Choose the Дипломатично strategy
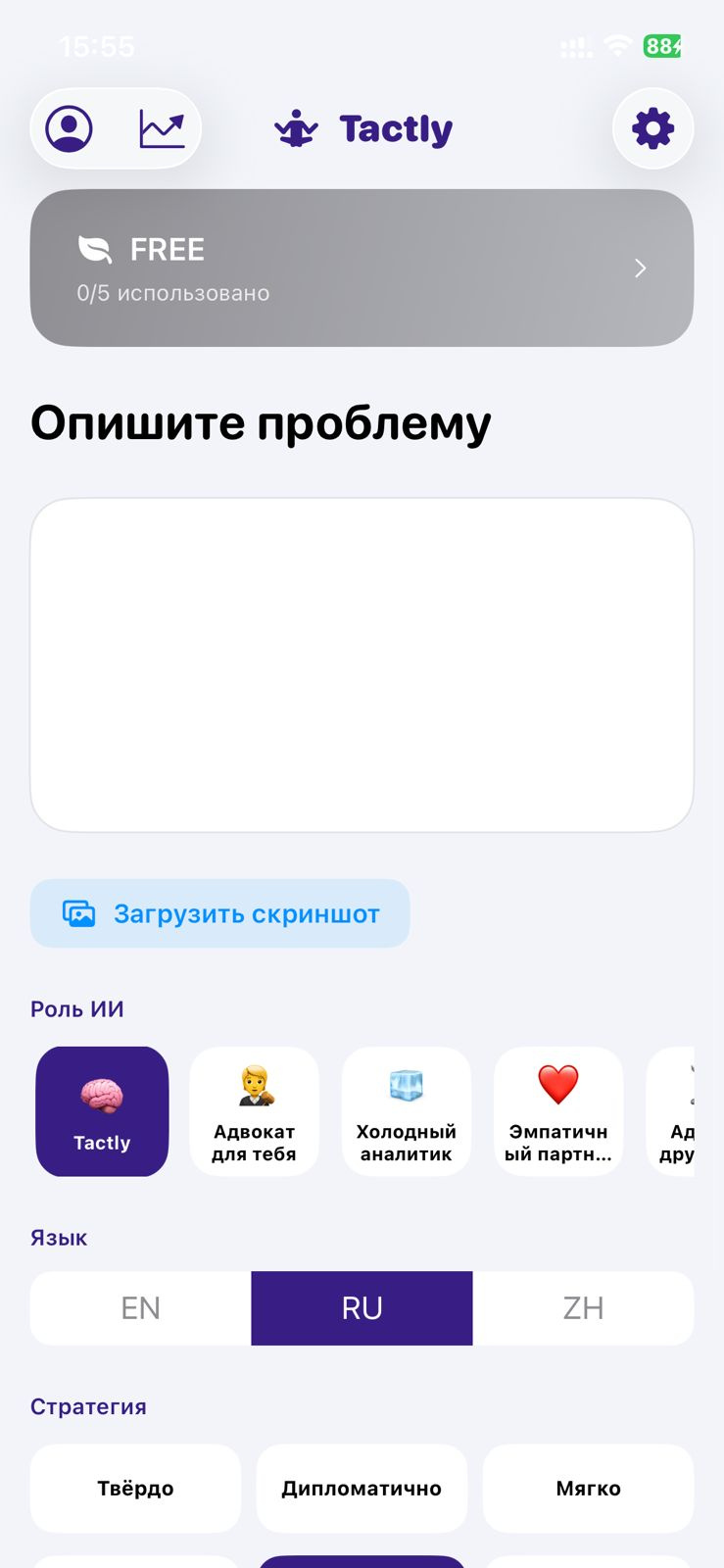The width and height of the screenshot is (724, 1568). 362,1488
